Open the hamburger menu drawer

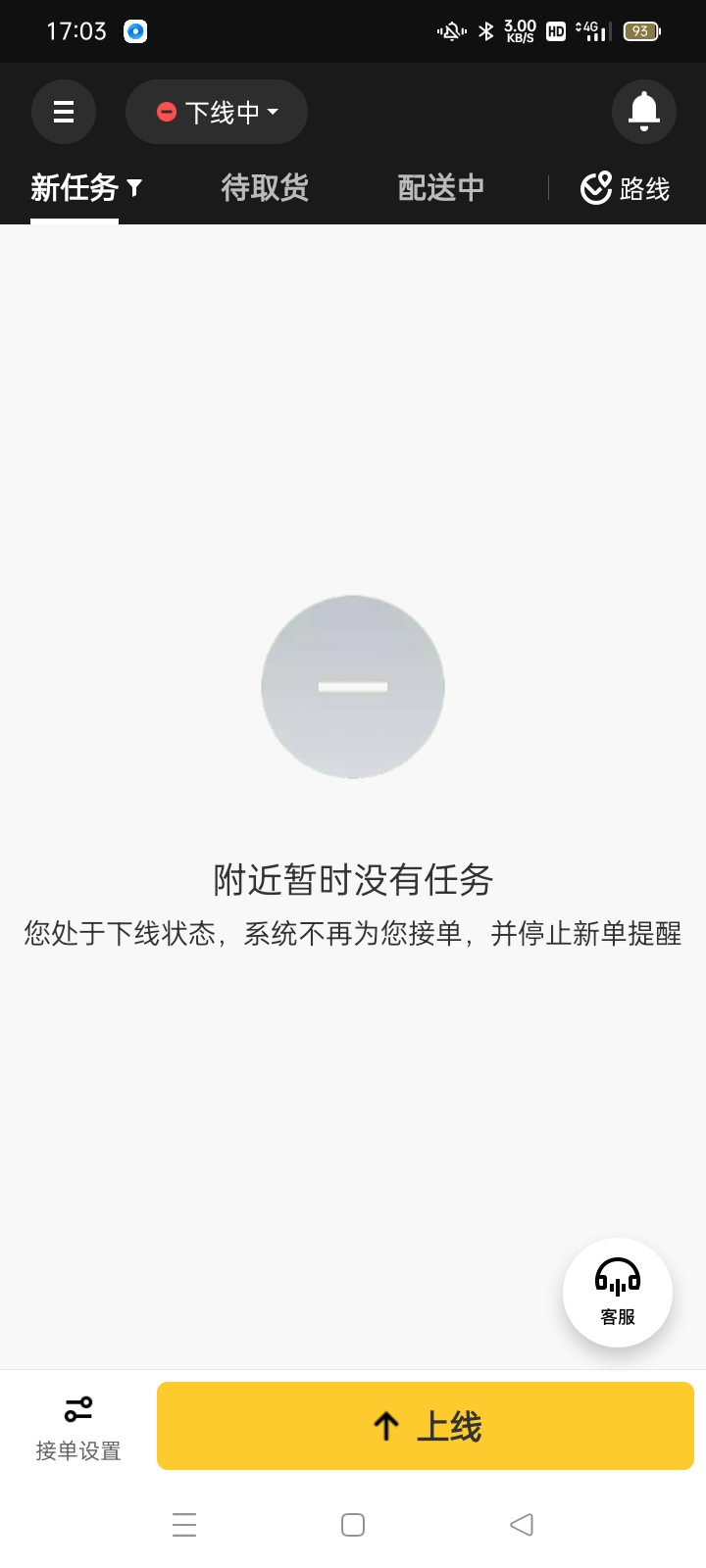64,112
